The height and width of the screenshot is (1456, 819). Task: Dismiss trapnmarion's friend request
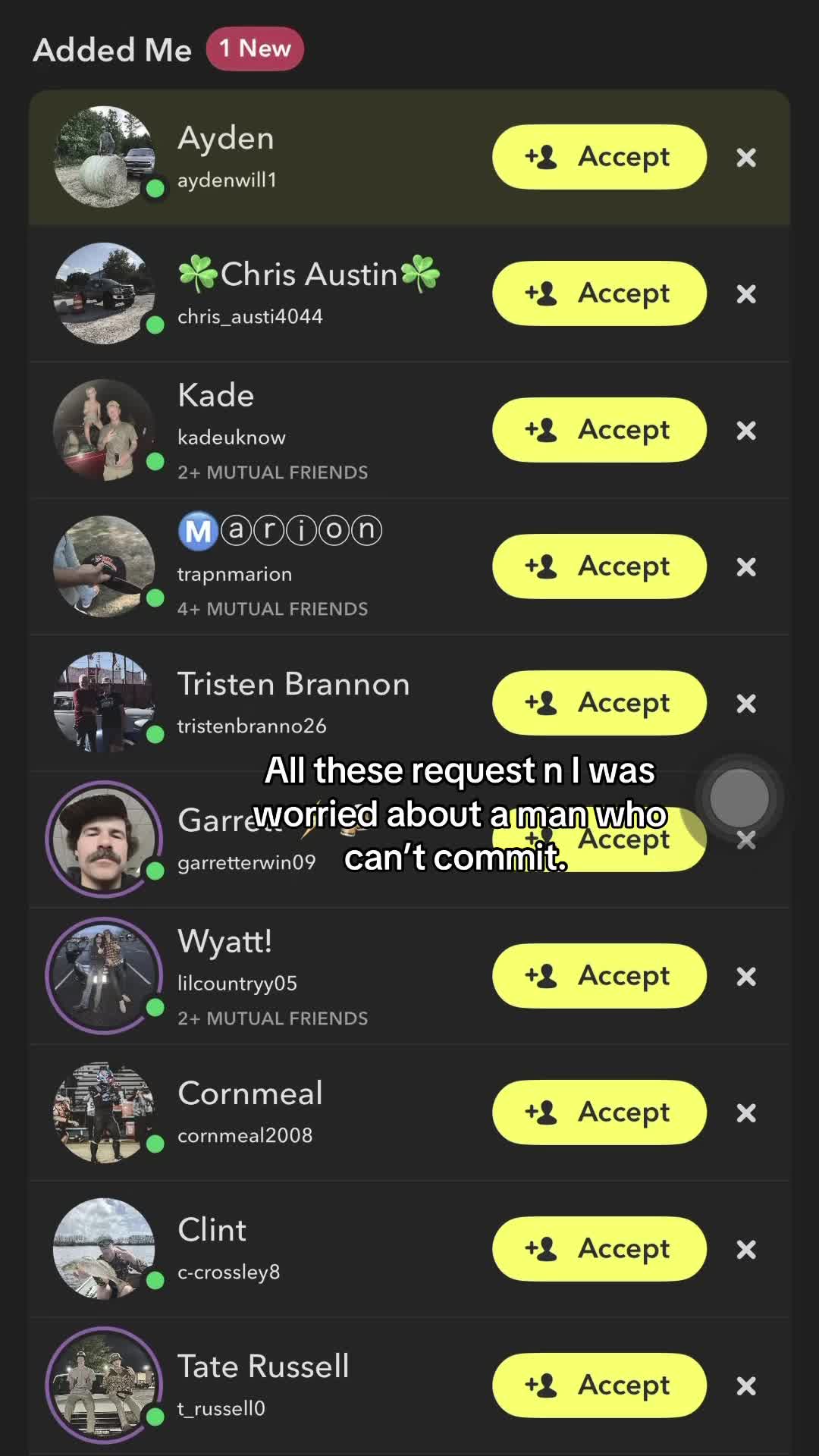pos(746,567)
